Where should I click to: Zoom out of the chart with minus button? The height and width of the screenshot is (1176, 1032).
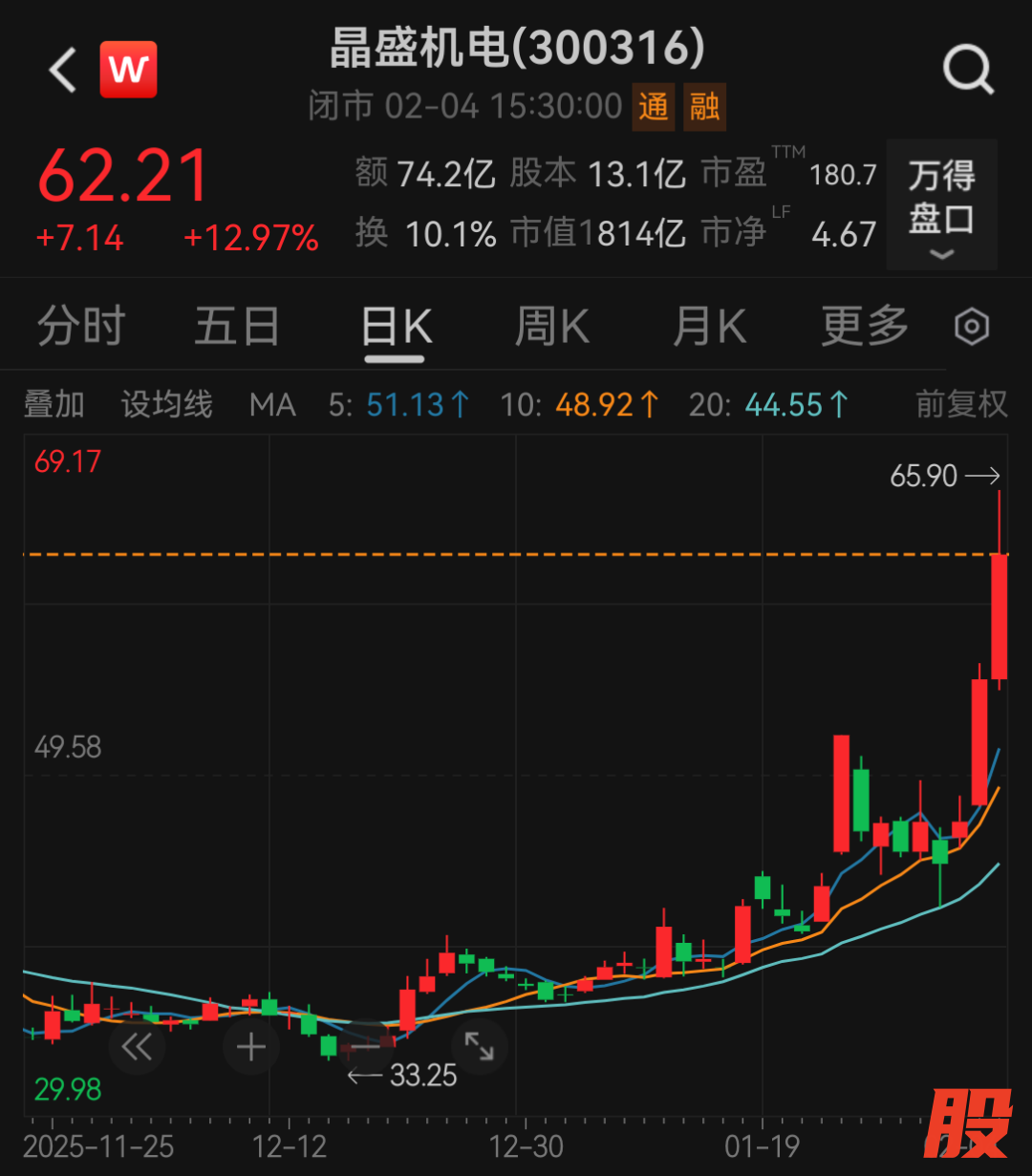pos(365,1047)
